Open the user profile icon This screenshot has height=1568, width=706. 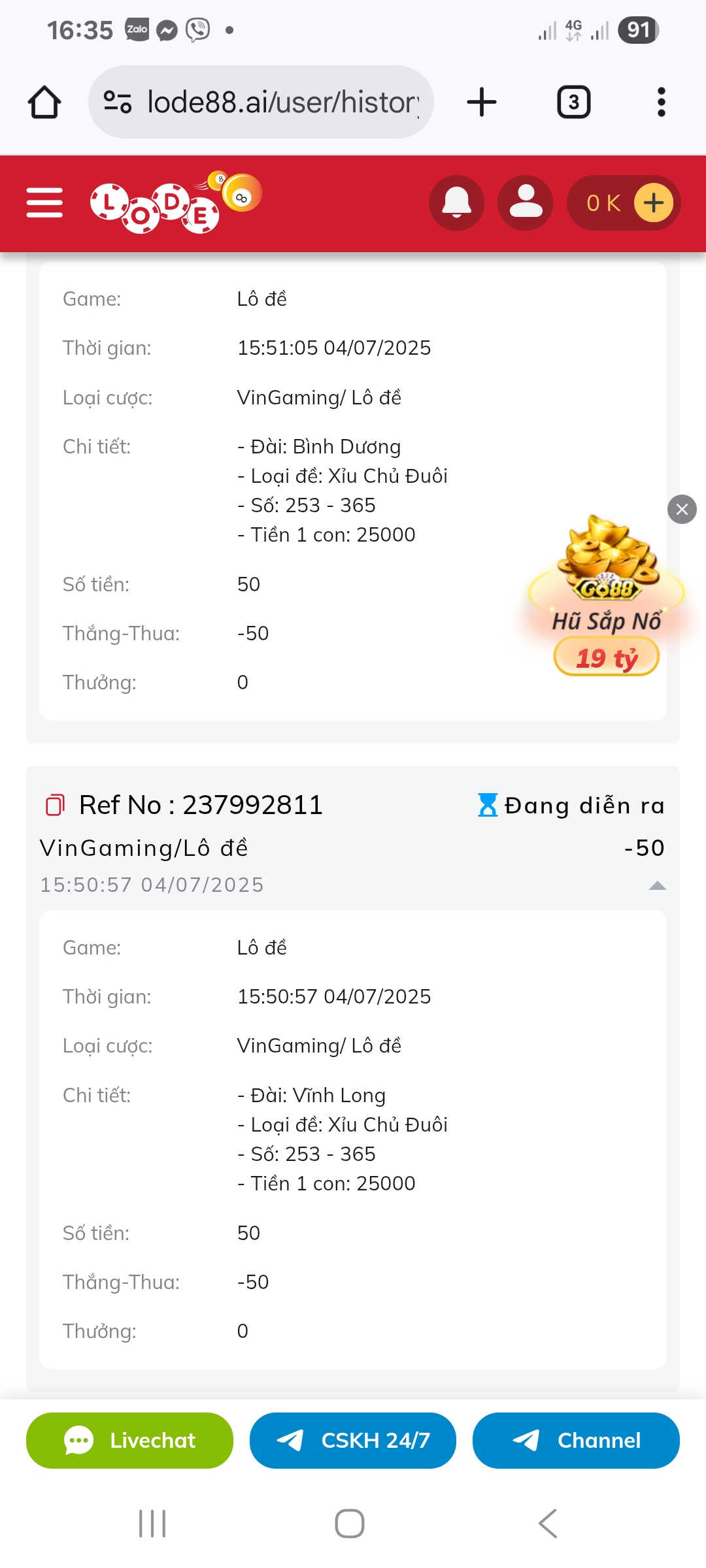tap(526, 203)
